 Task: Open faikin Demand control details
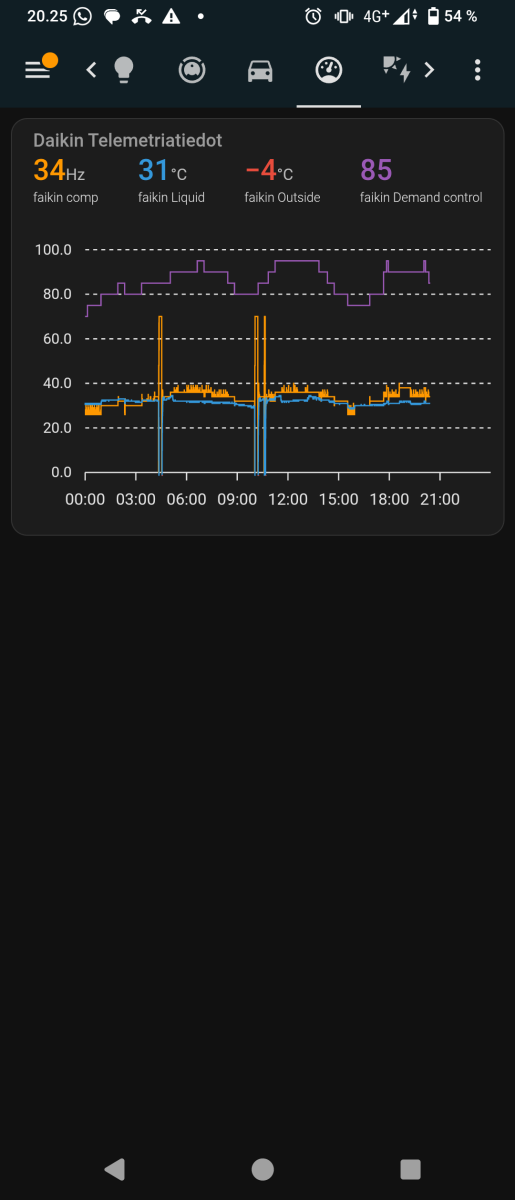(x=421, y=181)
